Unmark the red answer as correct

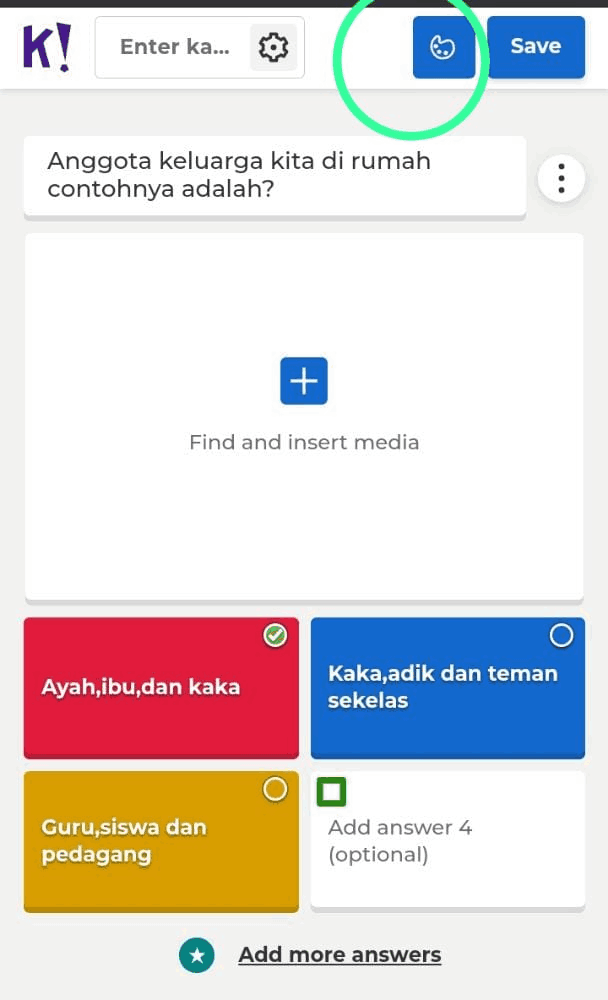click(275, 635)
